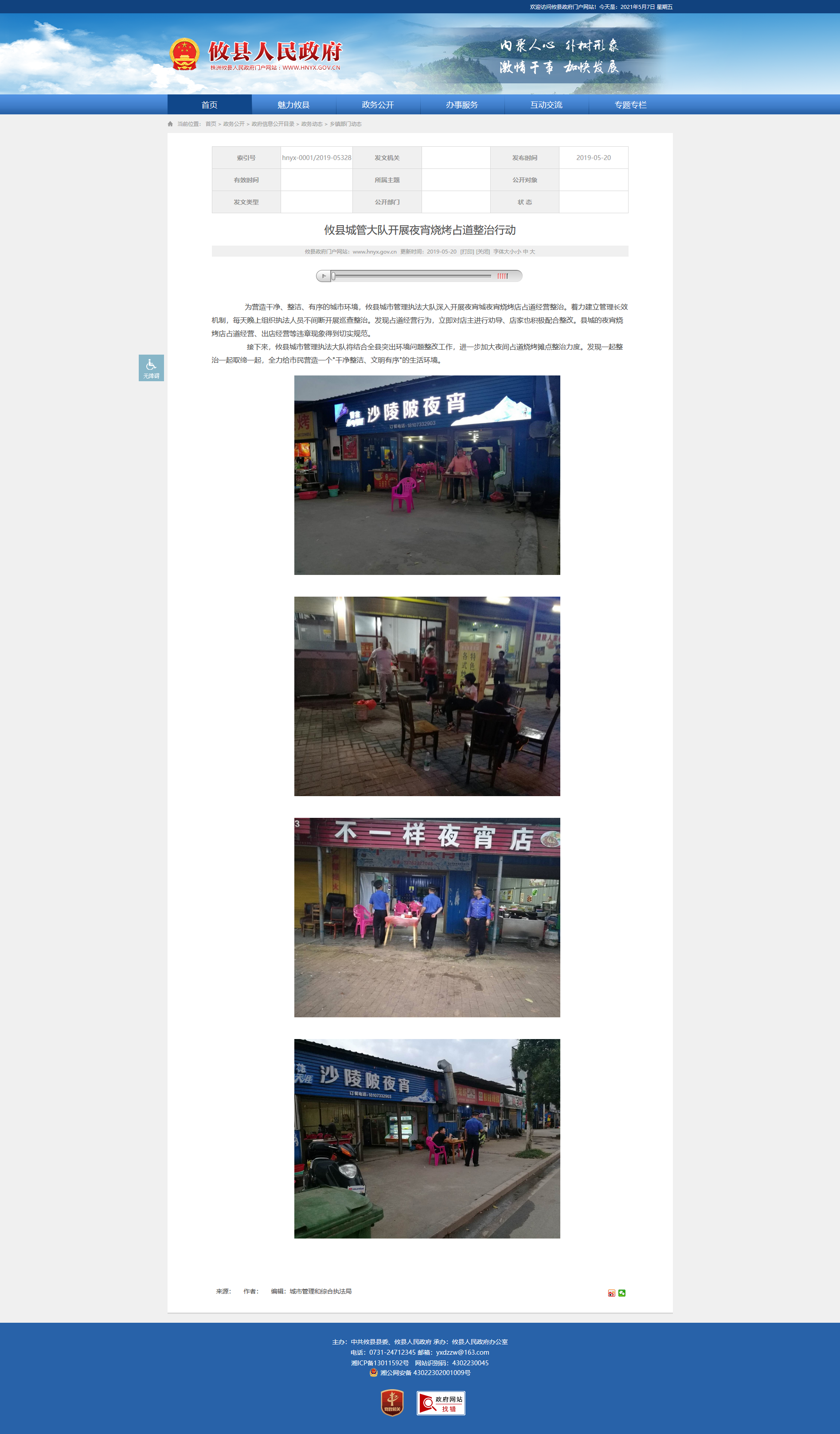Switch to the 魅力攸县 tab

293,105
